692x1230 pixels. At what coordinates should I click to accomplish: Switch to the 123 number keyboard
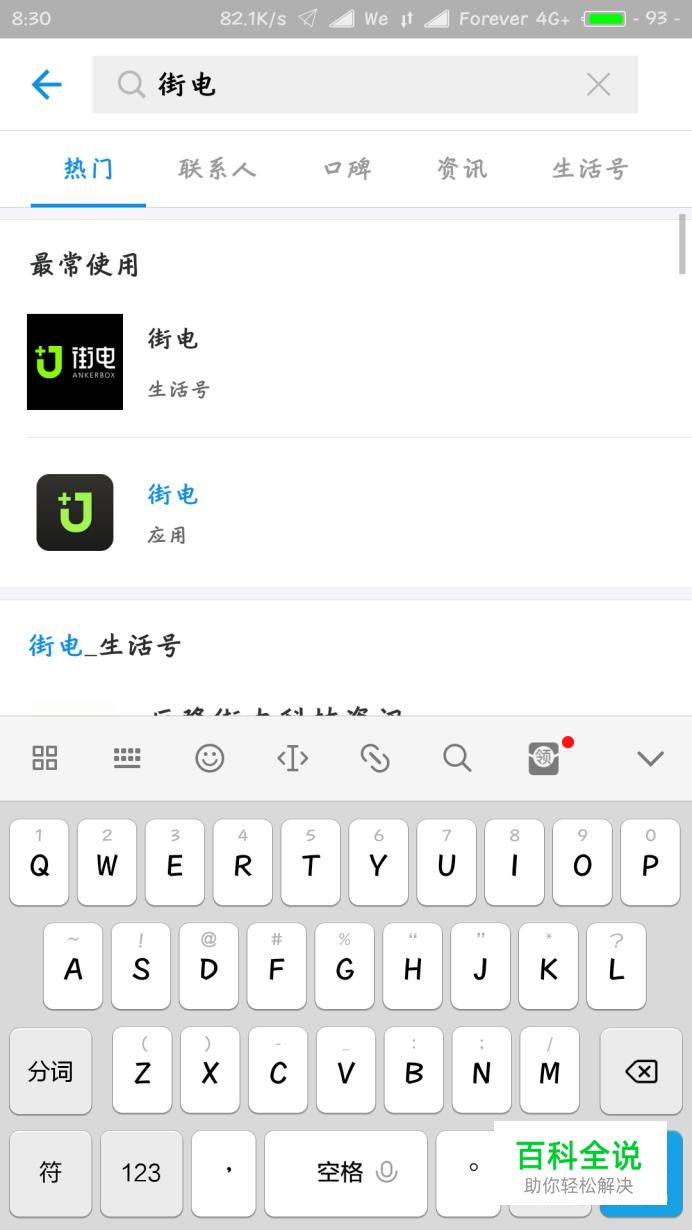coord(141,1172)
